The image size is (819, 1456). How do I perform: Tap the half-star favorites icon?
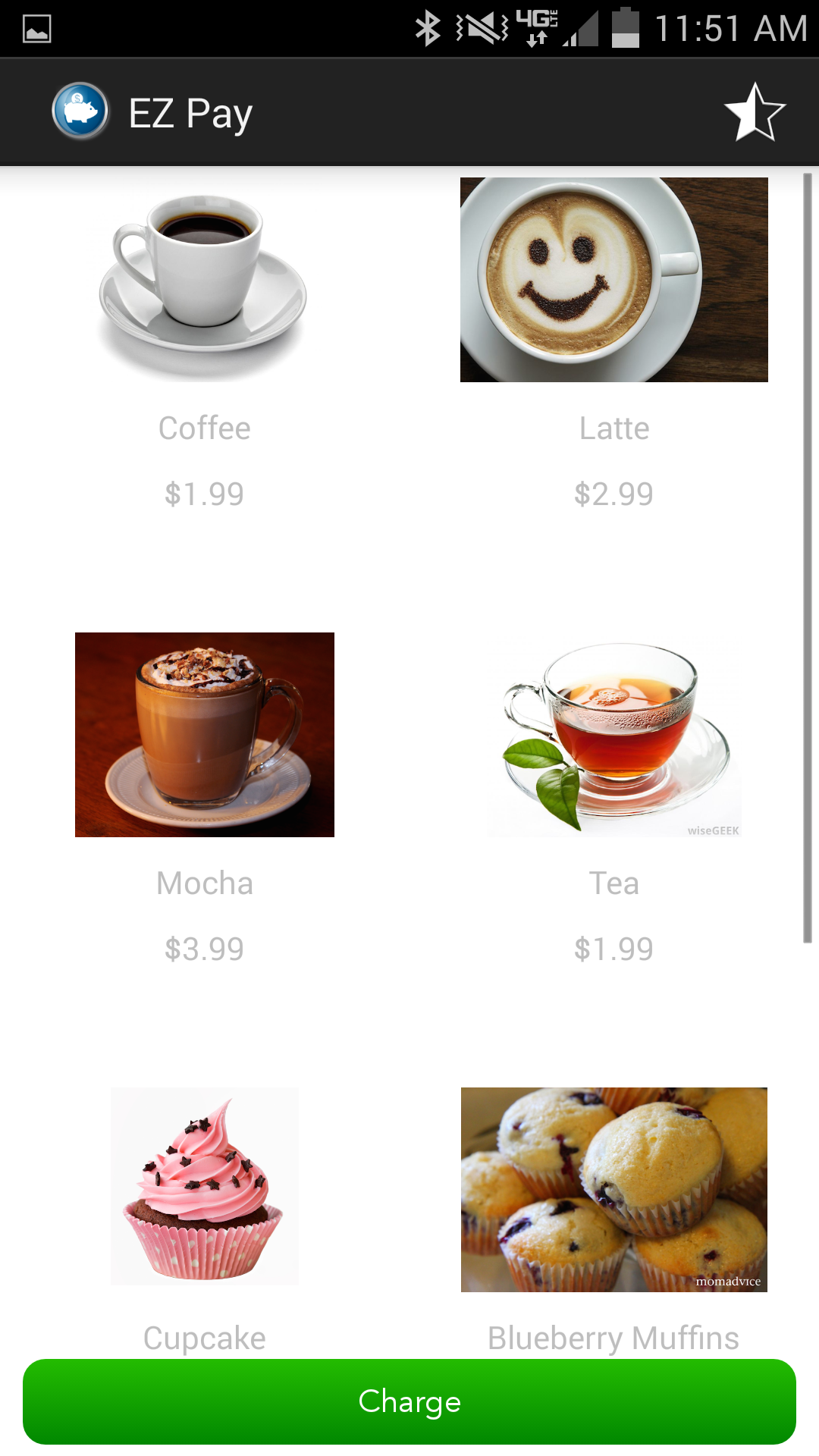pyautogui.click(x=755, y=112)
